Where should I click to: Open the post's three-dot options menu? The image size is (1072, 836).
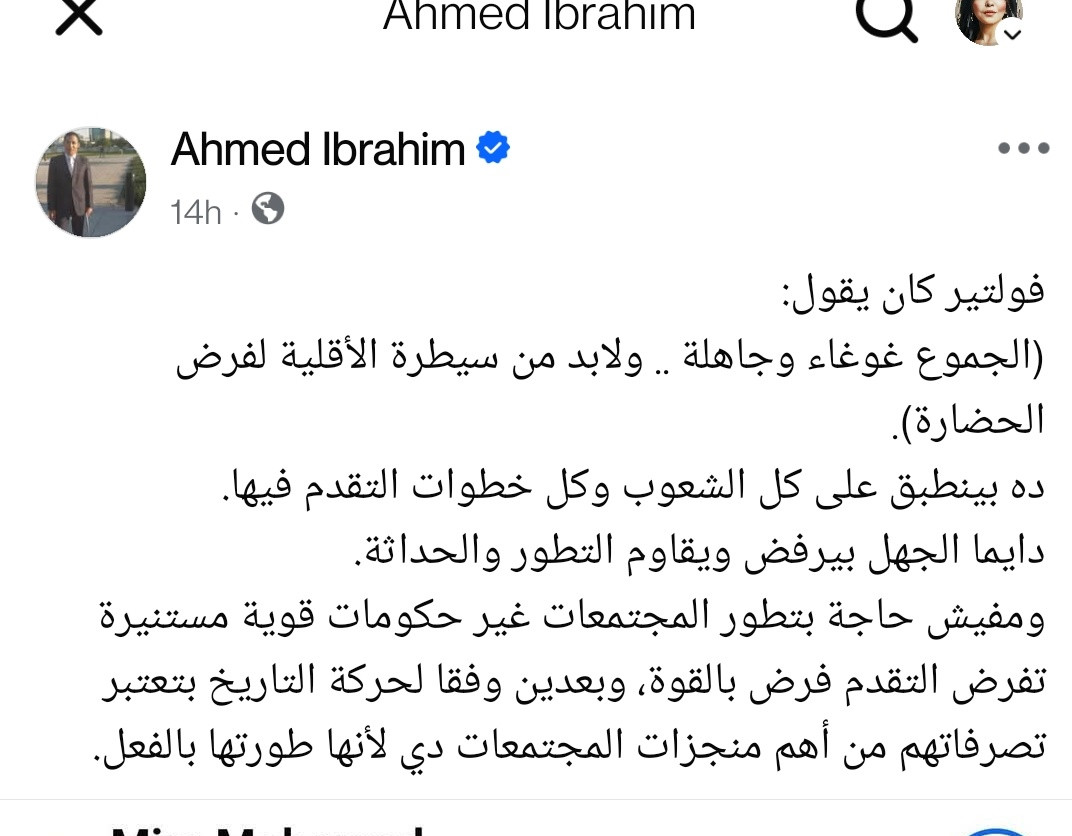[1023, 148]
